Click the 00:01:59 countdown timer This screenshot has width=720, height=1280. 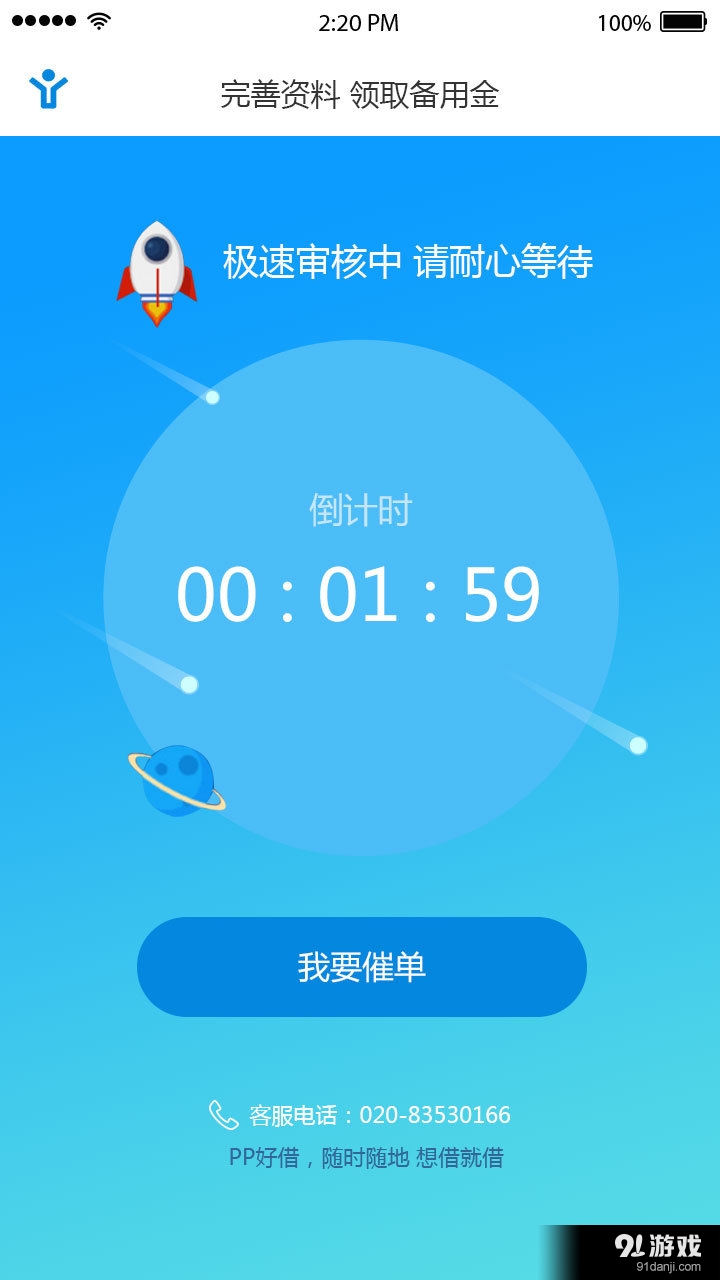coord(360,592)
